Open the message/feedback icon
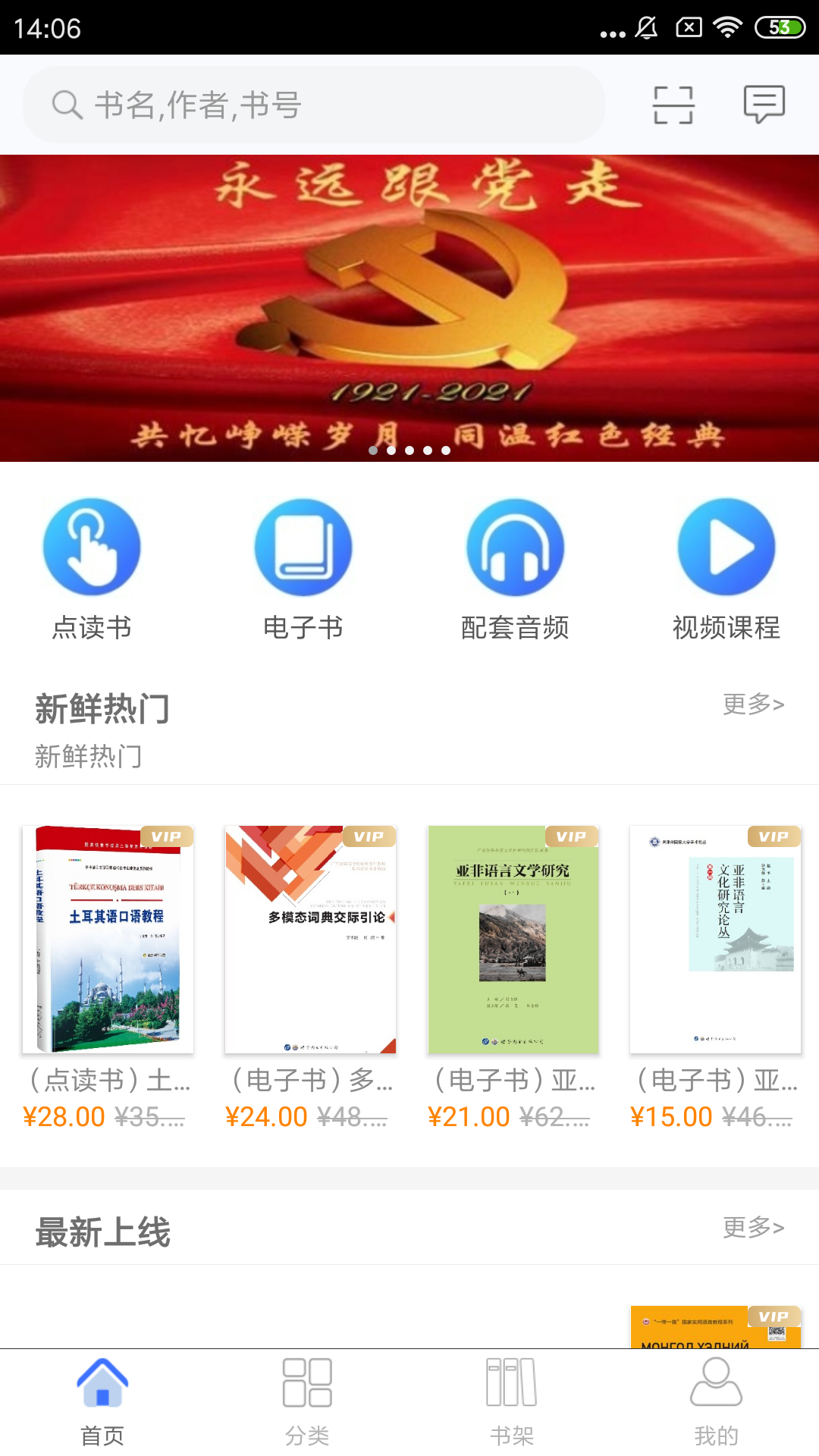 click(763, 105)
